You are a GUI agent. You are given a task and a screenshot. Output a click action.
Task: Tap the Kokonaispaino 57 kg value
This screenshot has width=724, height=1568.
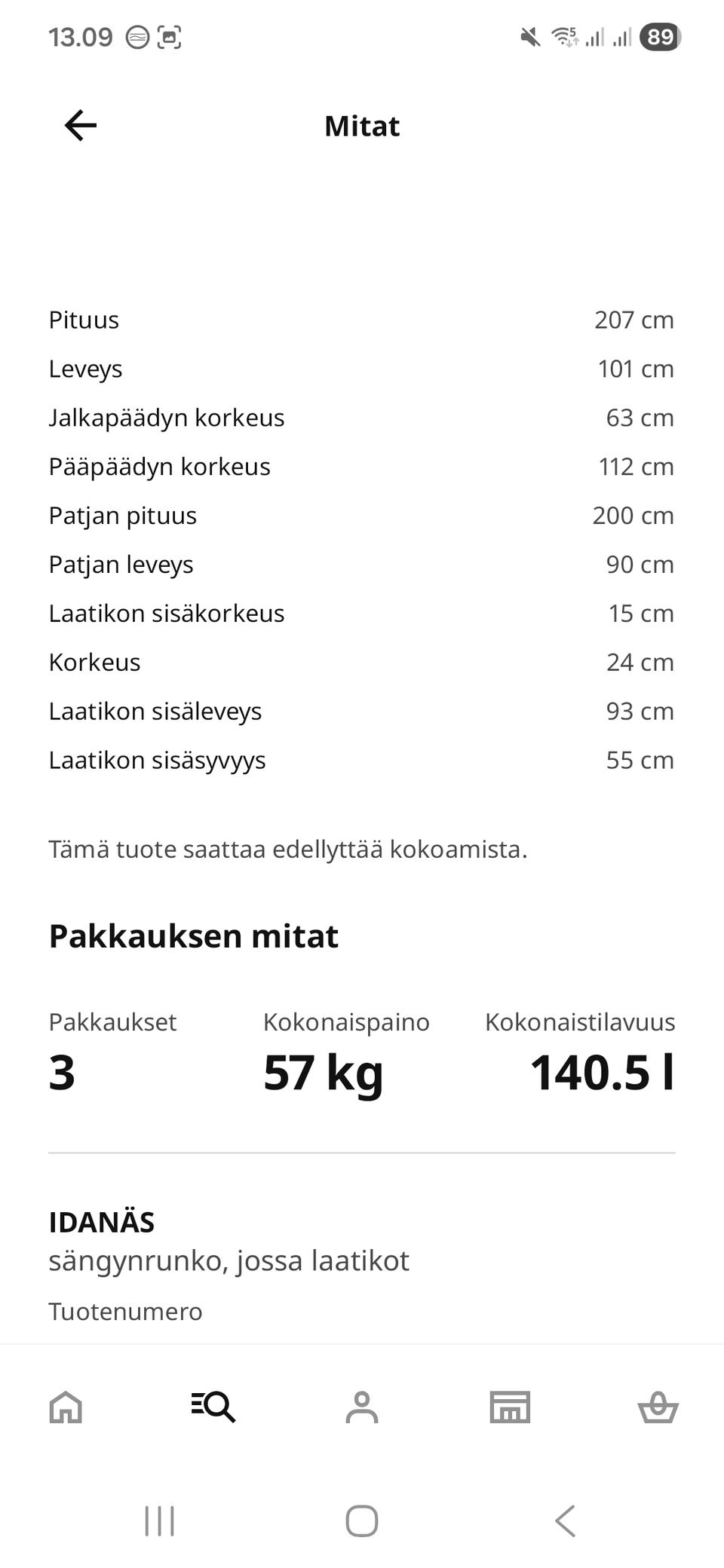(323, 1070)
